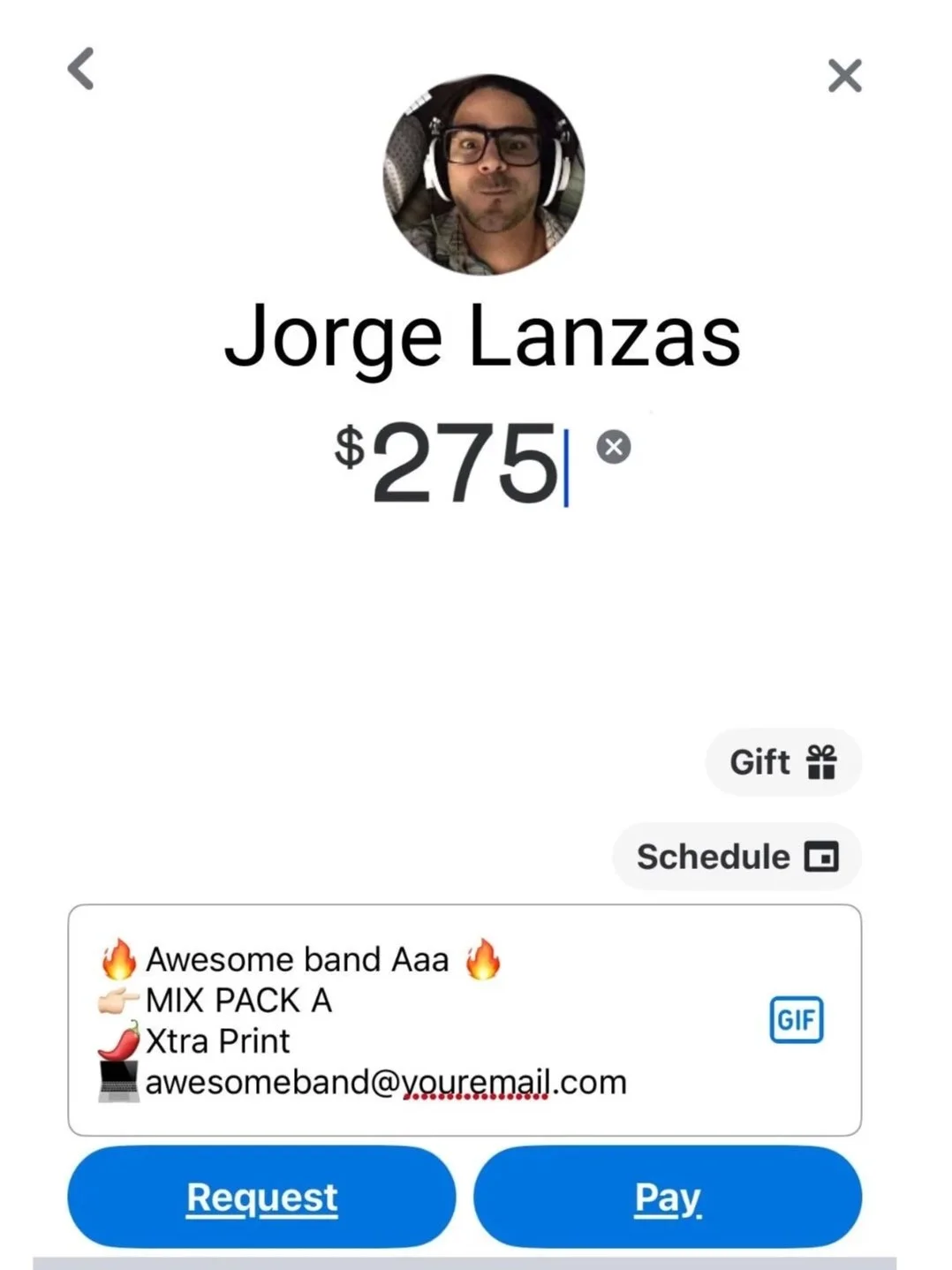Request $275 from Jorge Lanzas

tap(261, 1198)
